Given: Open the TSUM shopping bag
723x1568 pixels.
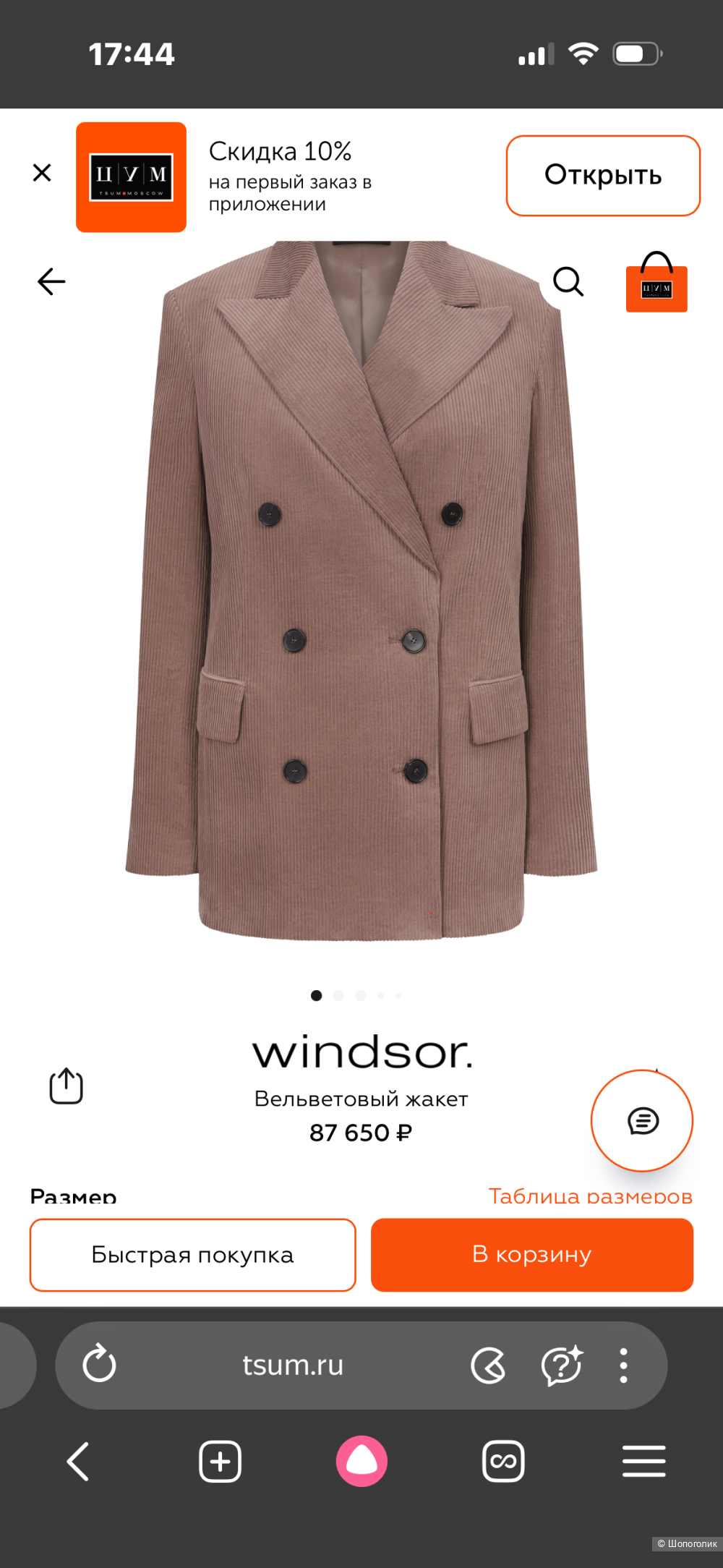Looking at the screenshot, I should tap(656, 287).
